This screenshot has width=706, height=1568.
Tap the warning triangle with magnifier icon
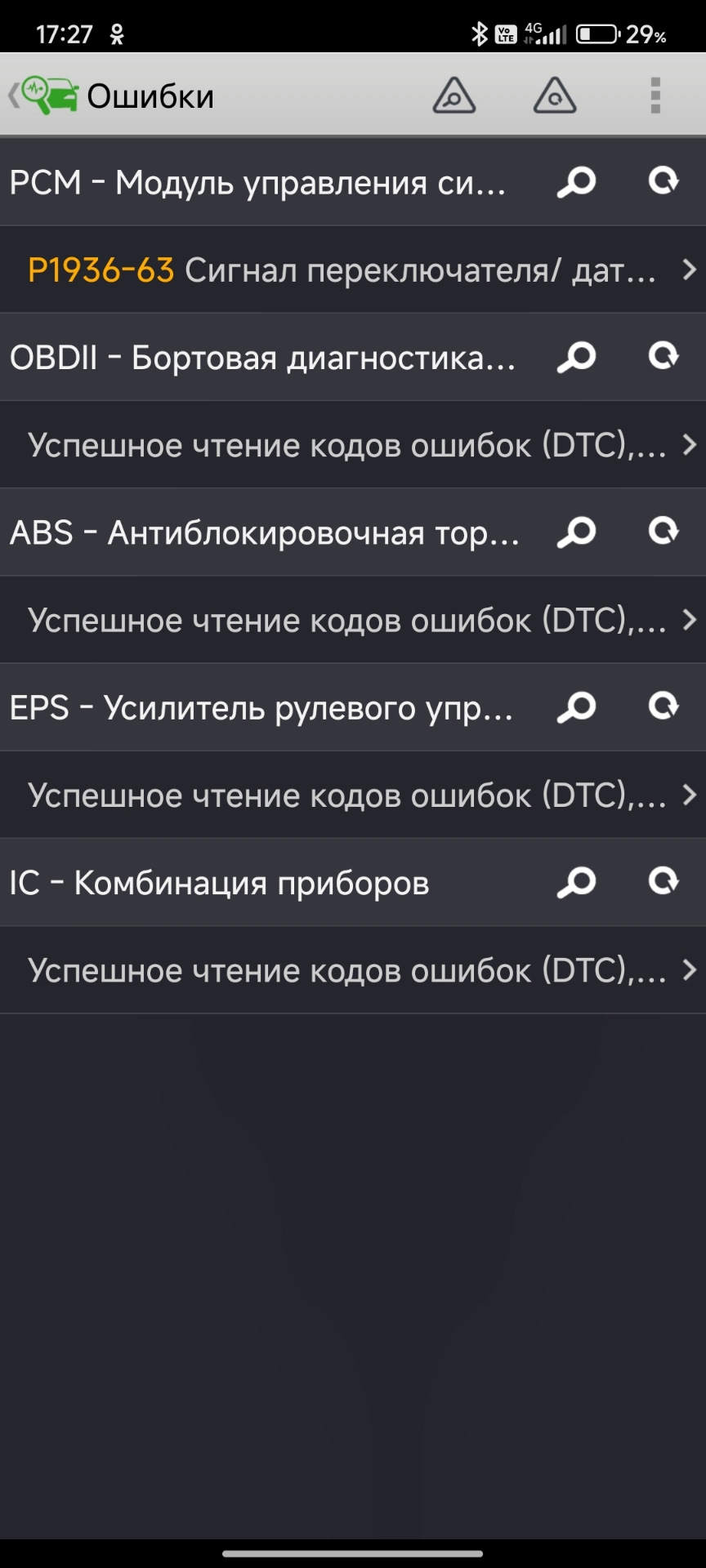454,96
